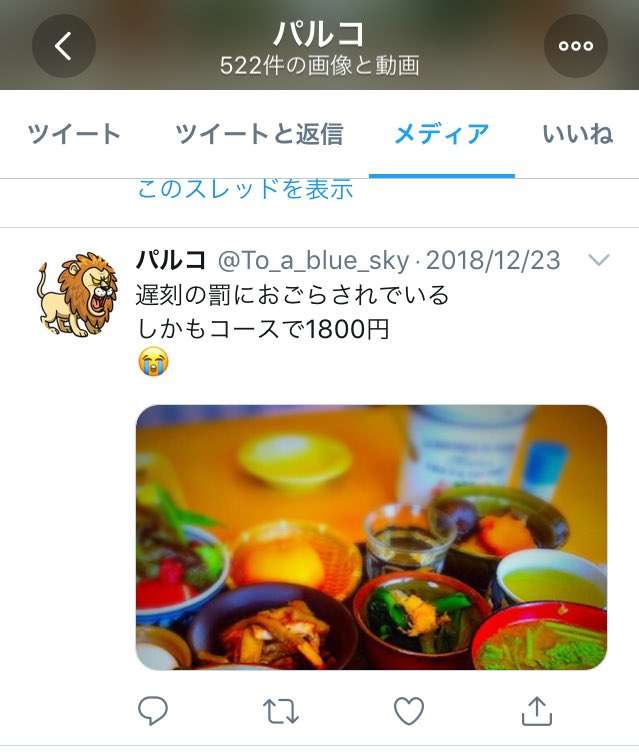Retweet the 1800円 tweet
Screen dimensions: 639x756
tap(280, 711)
